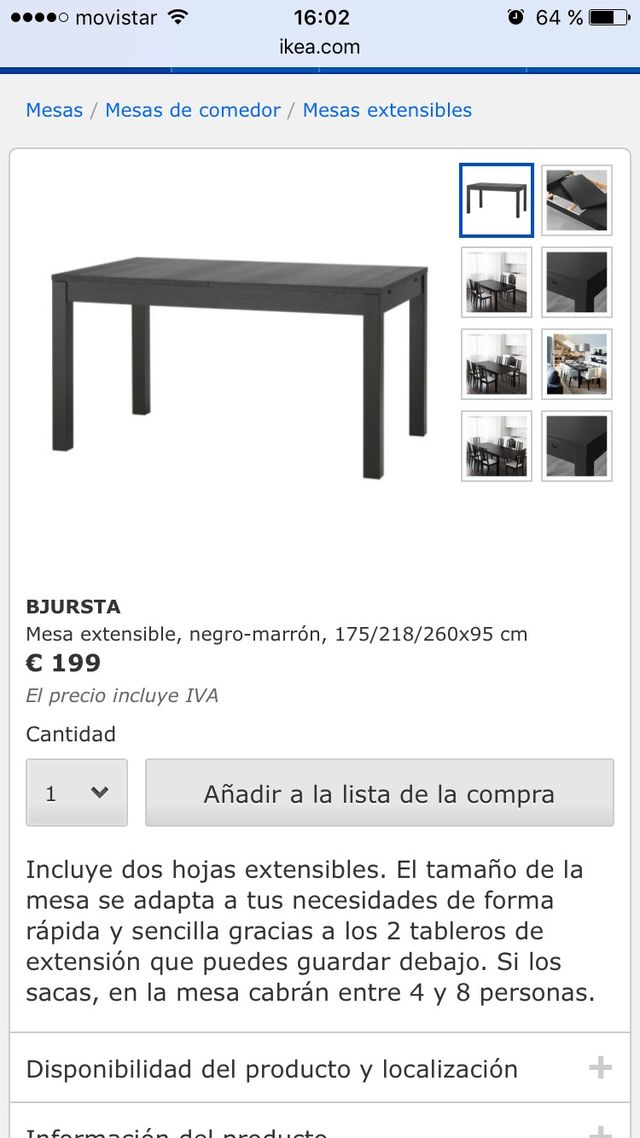
Task: Go to Mesas de comedor category
Action: [x=192, y=110]
